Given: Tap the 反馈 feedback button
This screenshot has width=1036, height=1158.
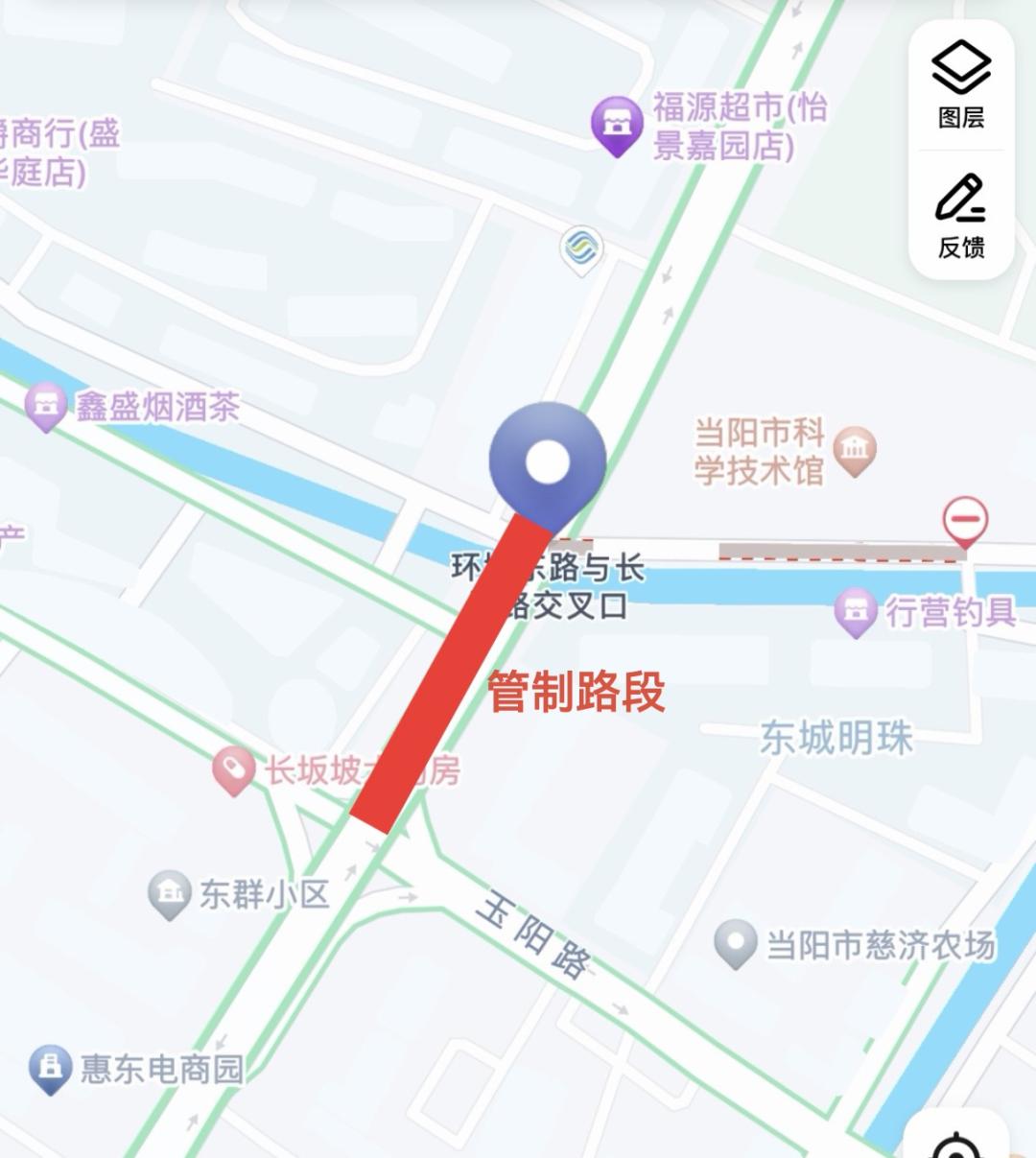Looking at the screenshot, I should click(960, 215).
